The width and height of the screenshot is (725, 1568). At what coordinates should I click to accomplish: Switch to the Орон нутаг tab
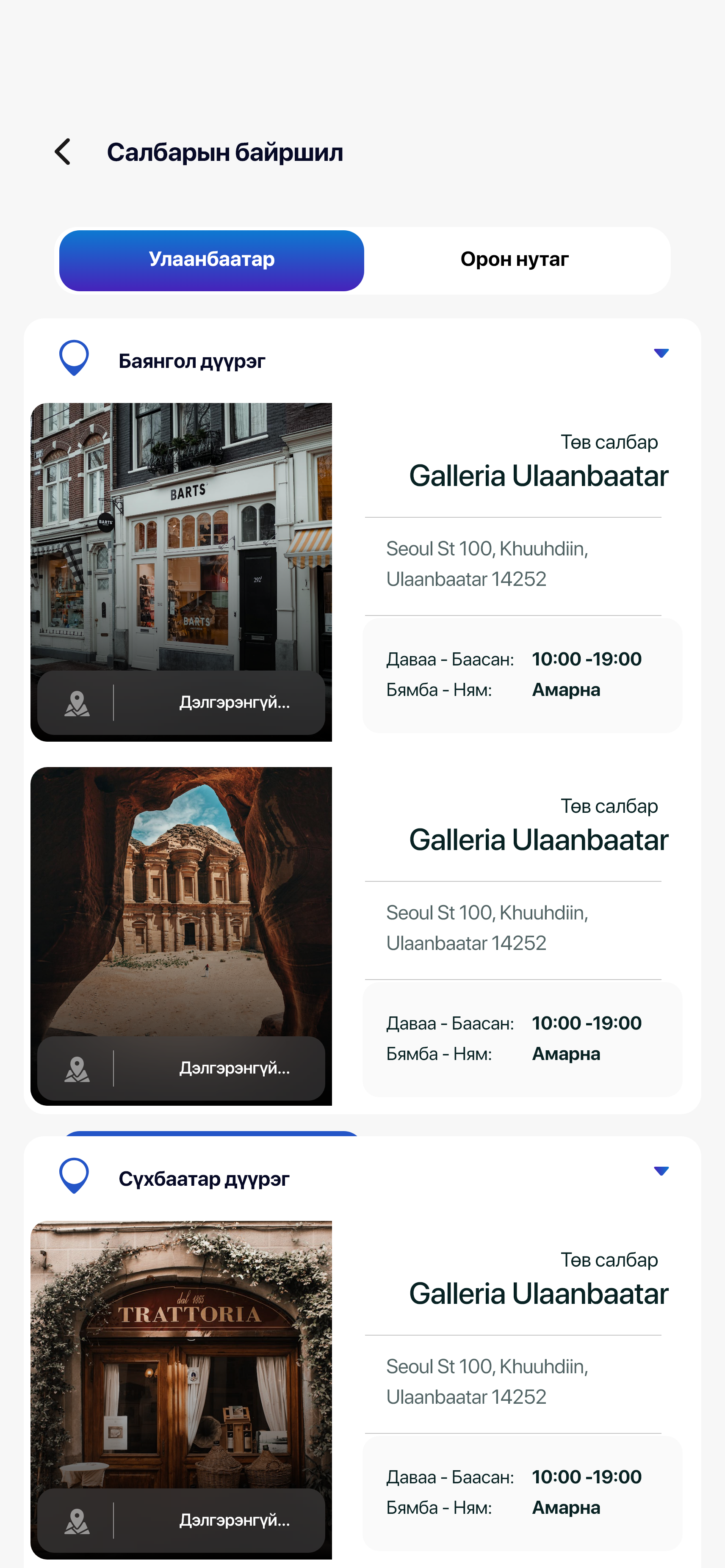[x=515, y=260]
